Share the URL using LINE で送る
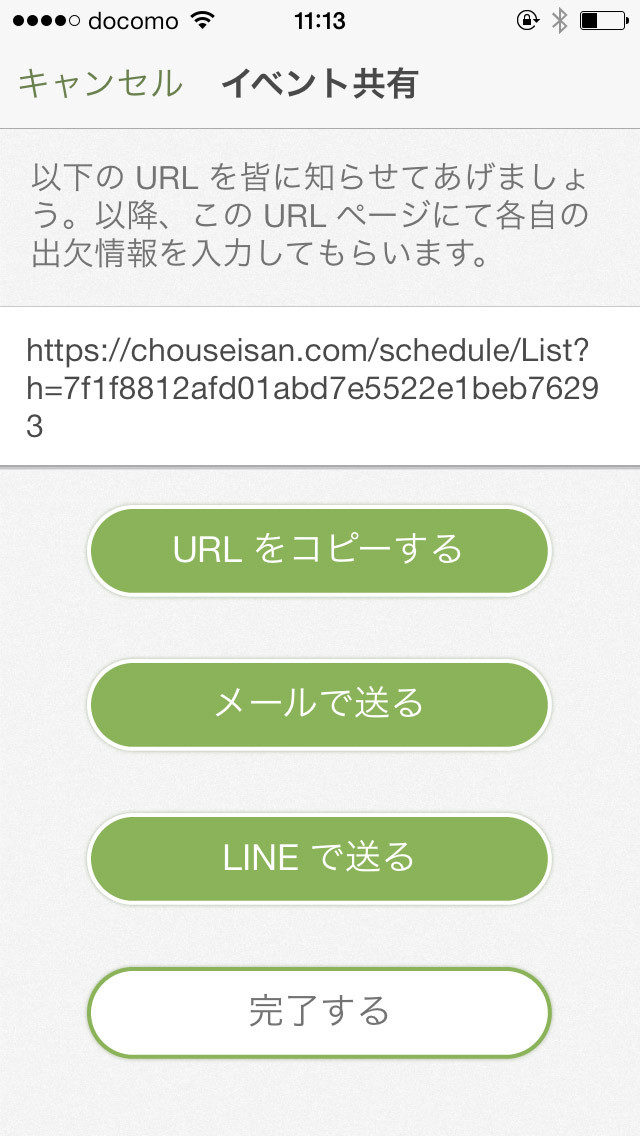 pyautogui.click(x=319, y=858)
